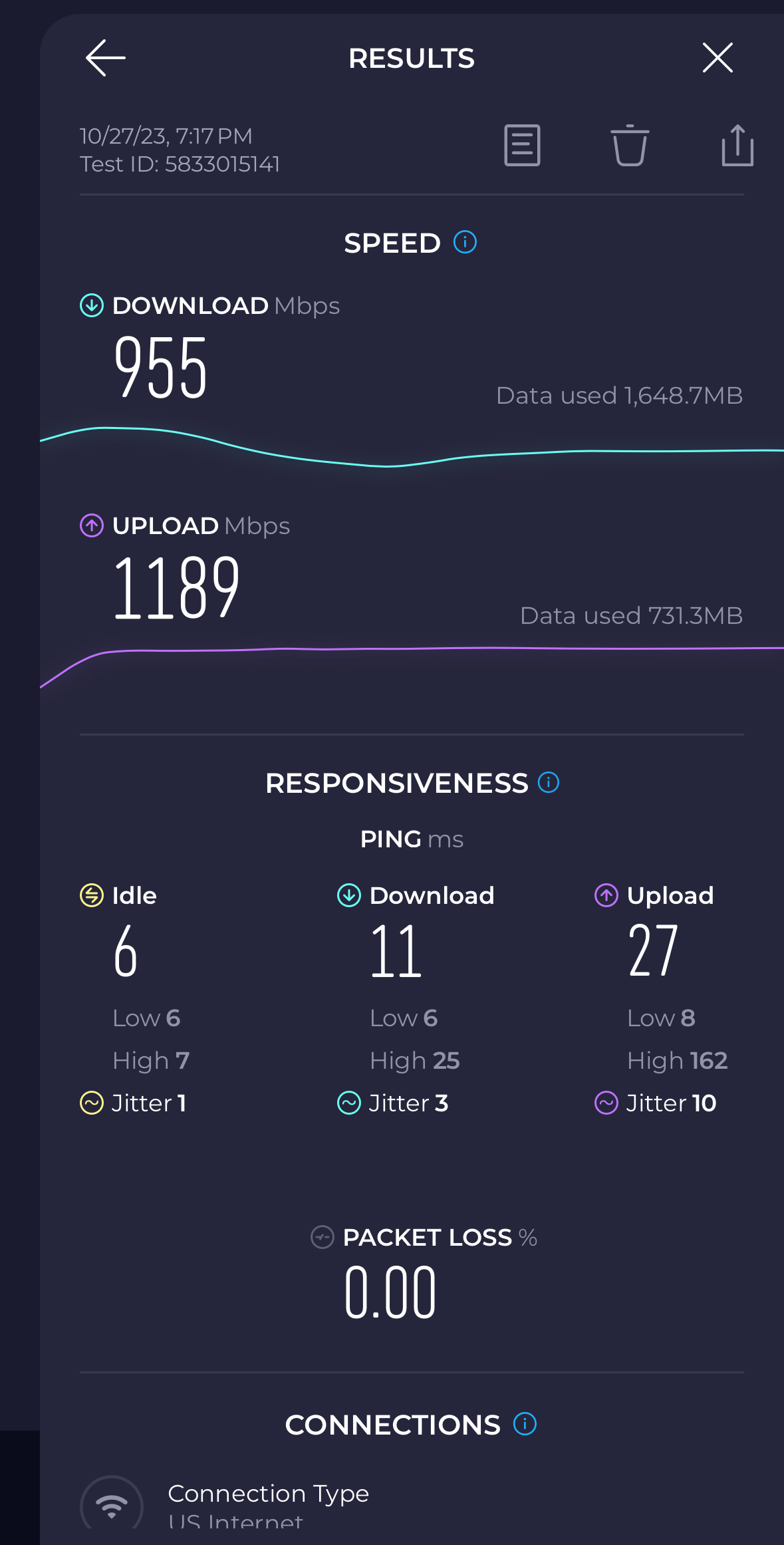Open the RESPONSIVENESS info tooltip
Viewport: 784px width, 1545px height.
click(547, 783)
